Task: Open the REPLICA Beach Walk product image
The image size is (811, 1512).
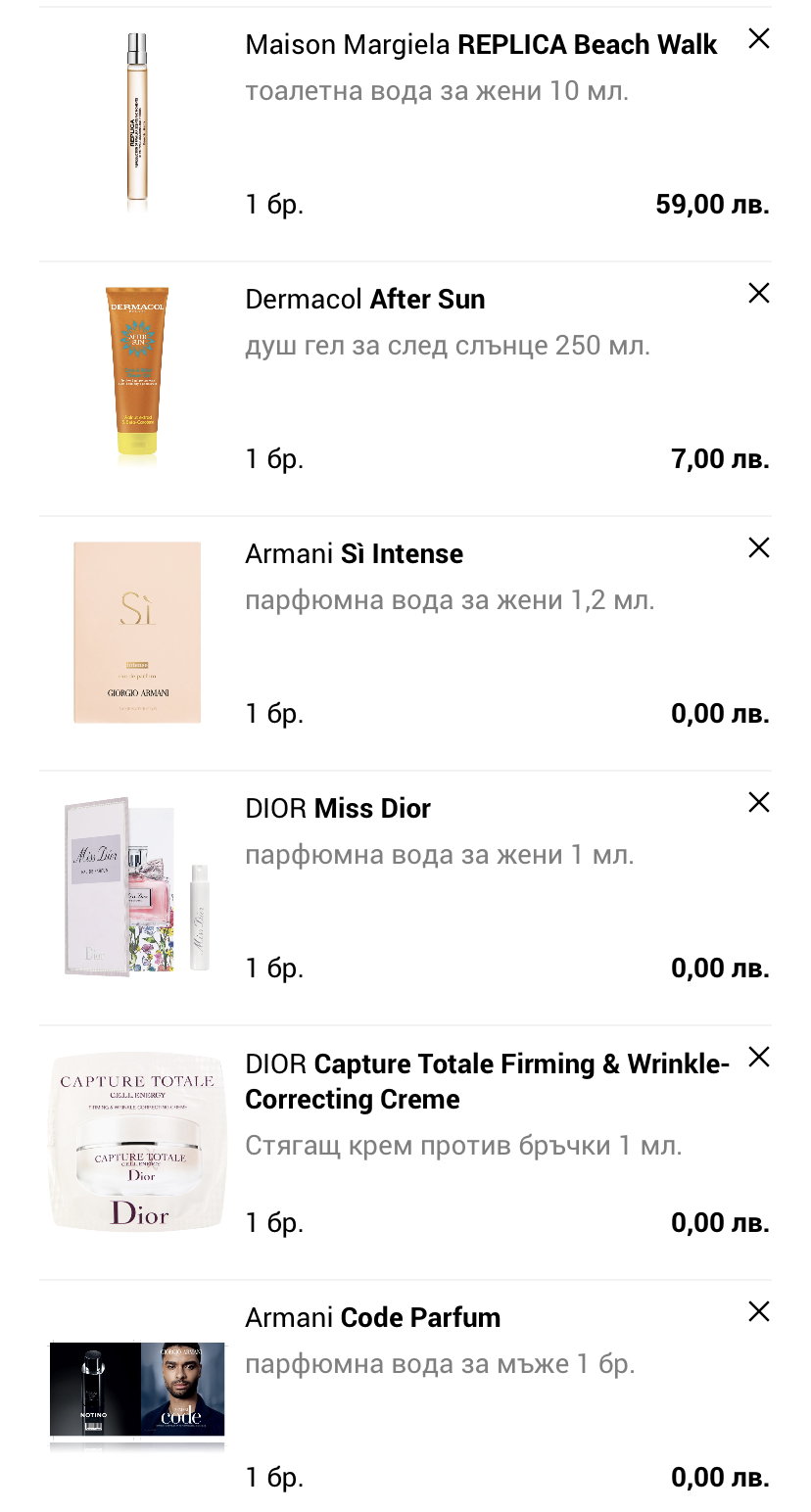Action: tap(137, 122)
